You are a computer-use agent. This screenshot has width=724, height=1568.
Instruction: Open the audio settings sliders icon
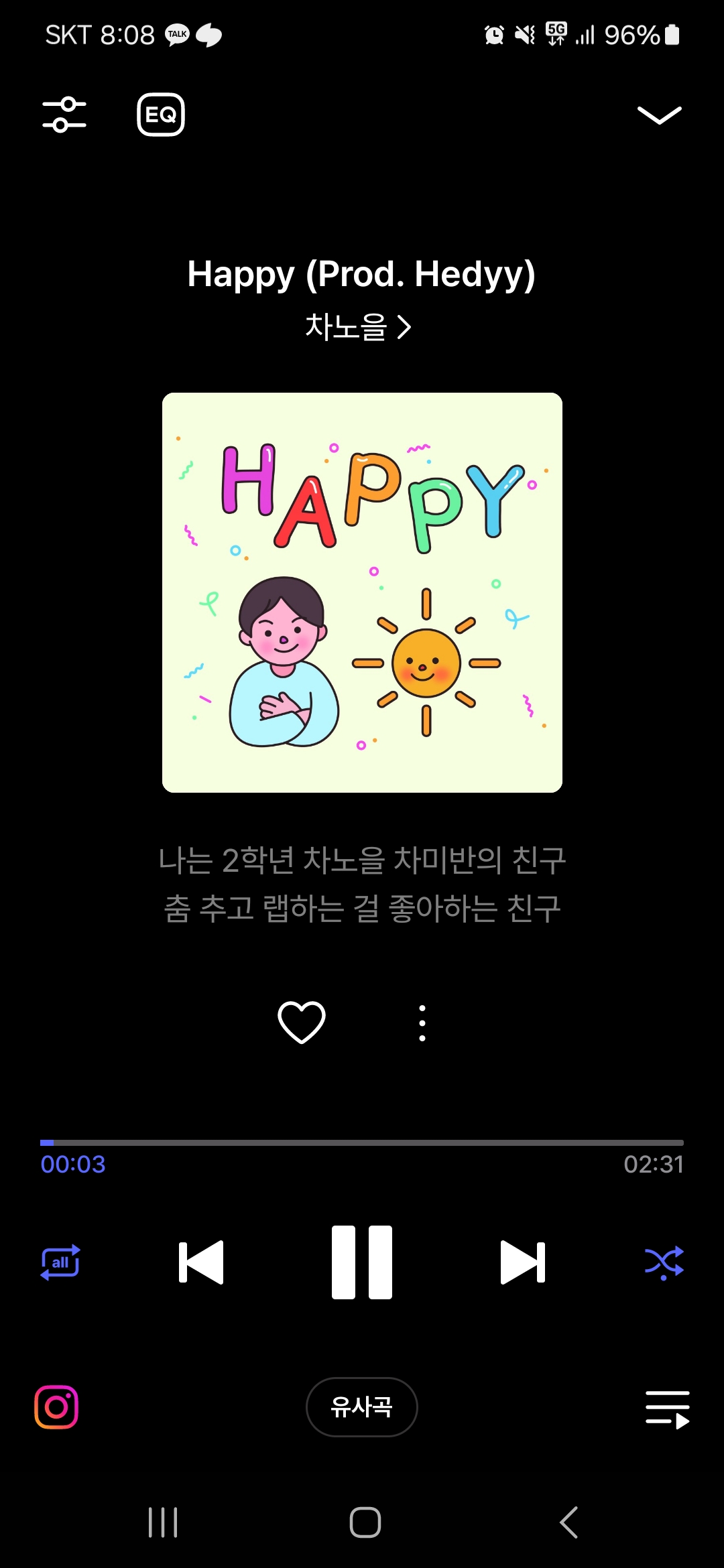64,115
